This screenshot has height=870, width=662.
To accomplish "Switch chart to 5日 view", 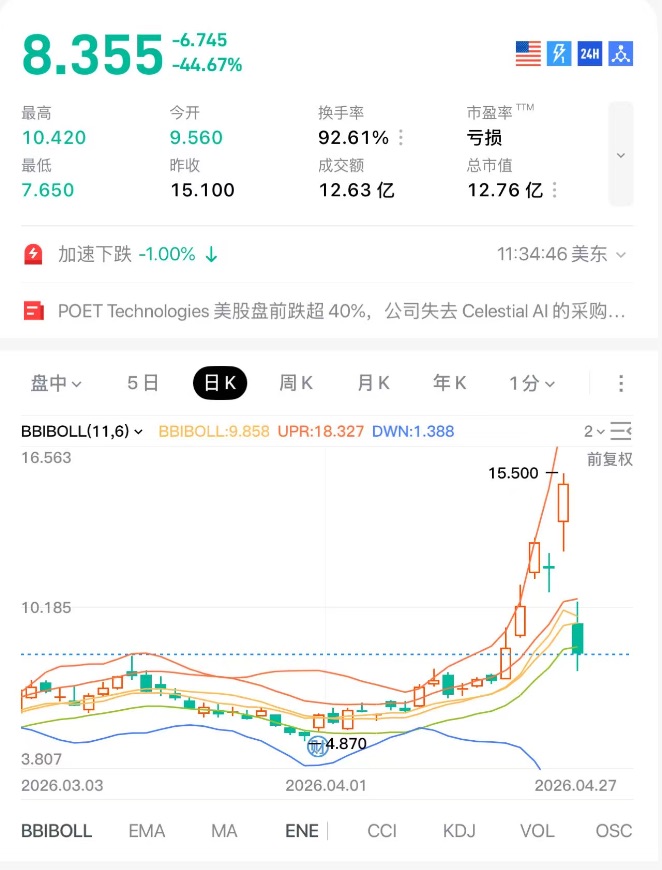I will [x=143, y=383].
